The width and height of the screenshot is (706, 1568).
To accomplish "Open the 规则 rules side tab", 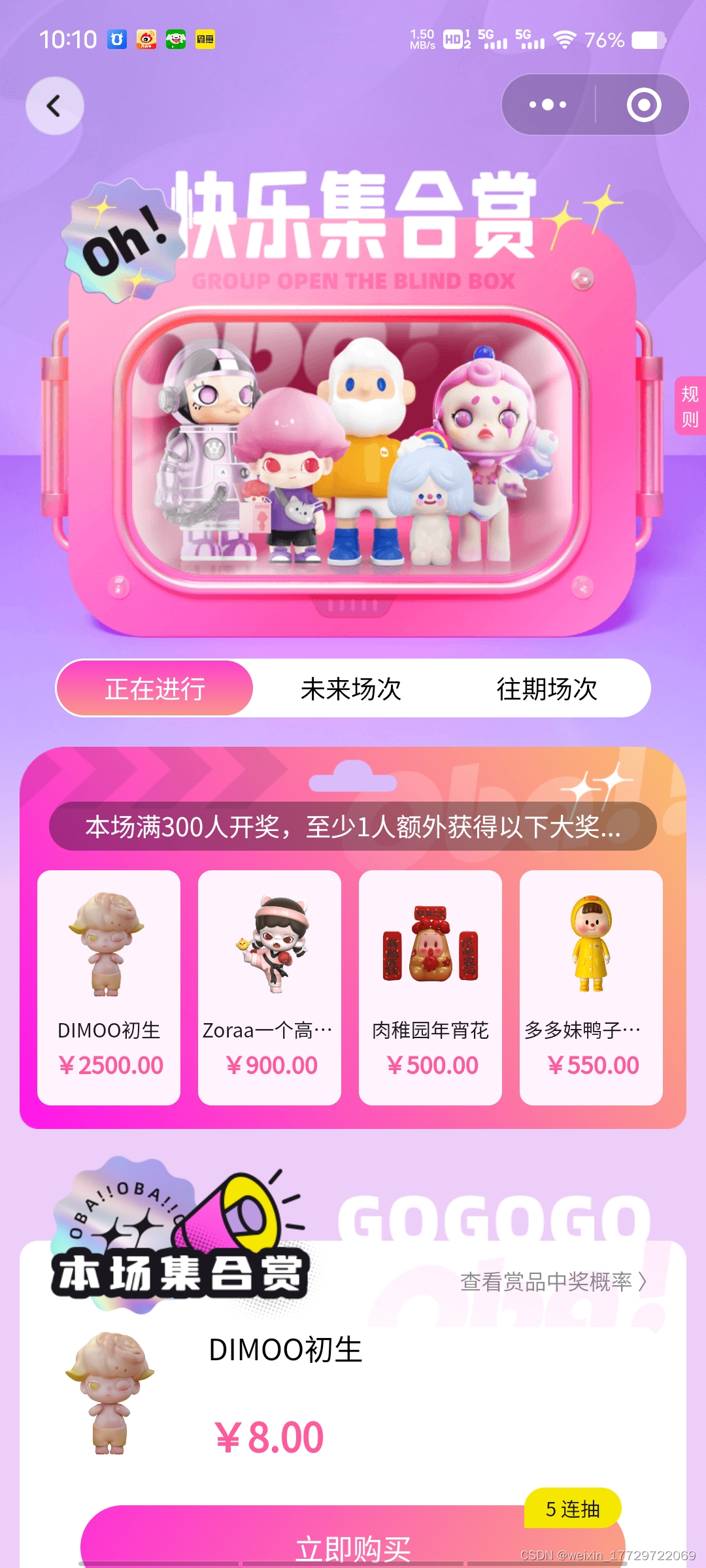I will [690, 406].
